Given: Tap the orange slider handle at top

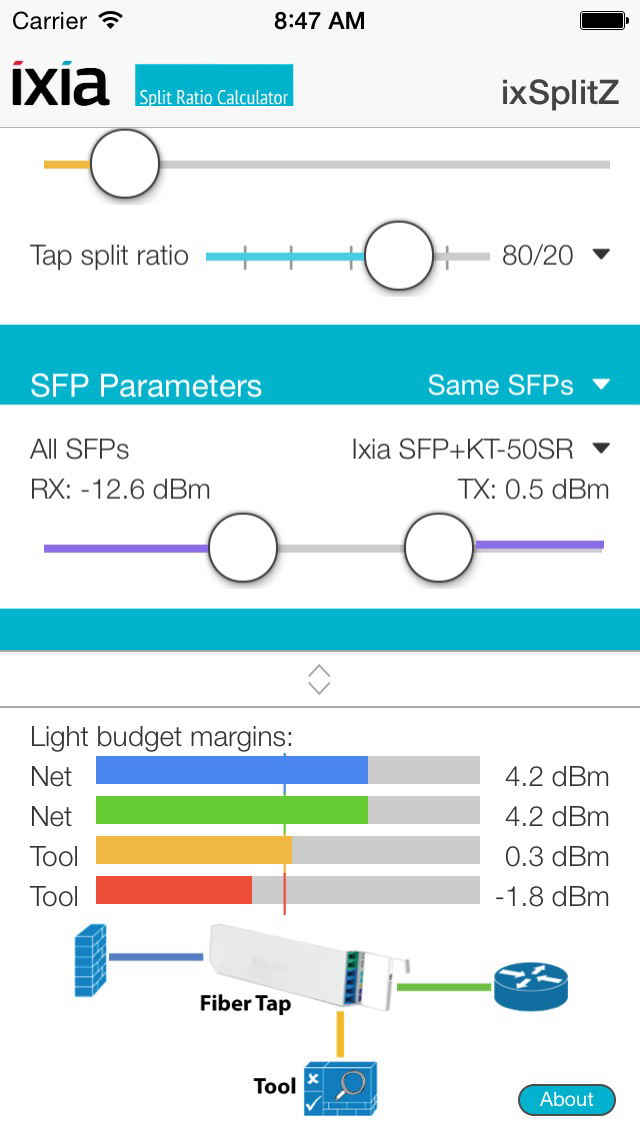Looking at the screenshot, I should (125, 164).
